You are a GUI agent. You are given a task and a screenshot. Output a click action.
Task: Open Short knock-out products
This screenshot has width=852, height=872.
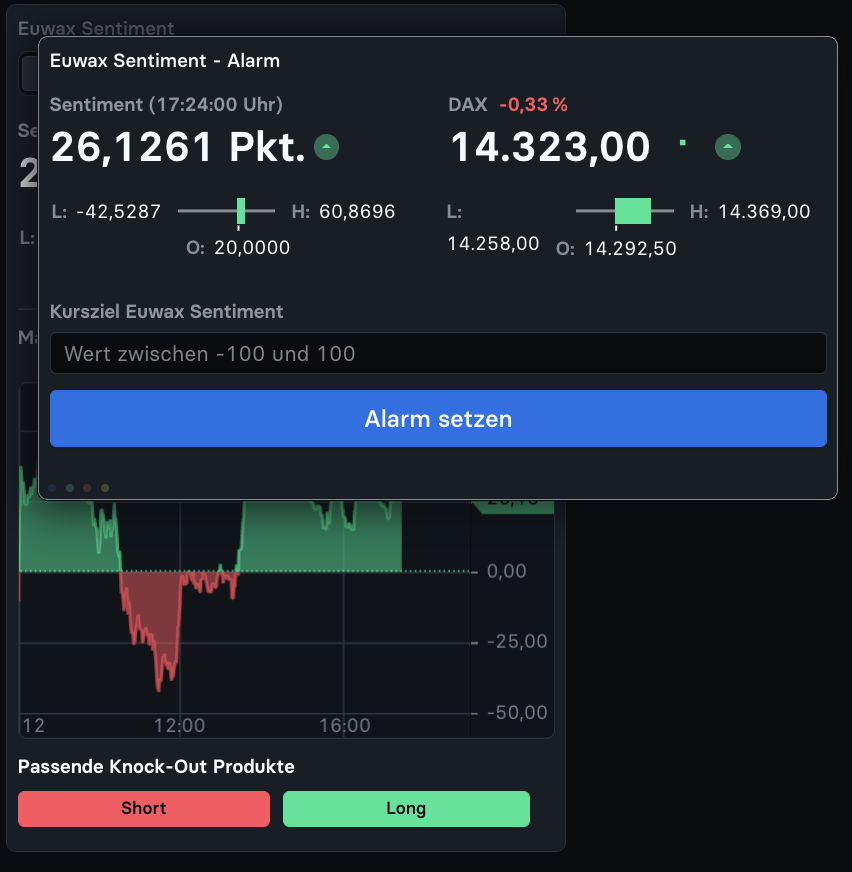(144, 809)
